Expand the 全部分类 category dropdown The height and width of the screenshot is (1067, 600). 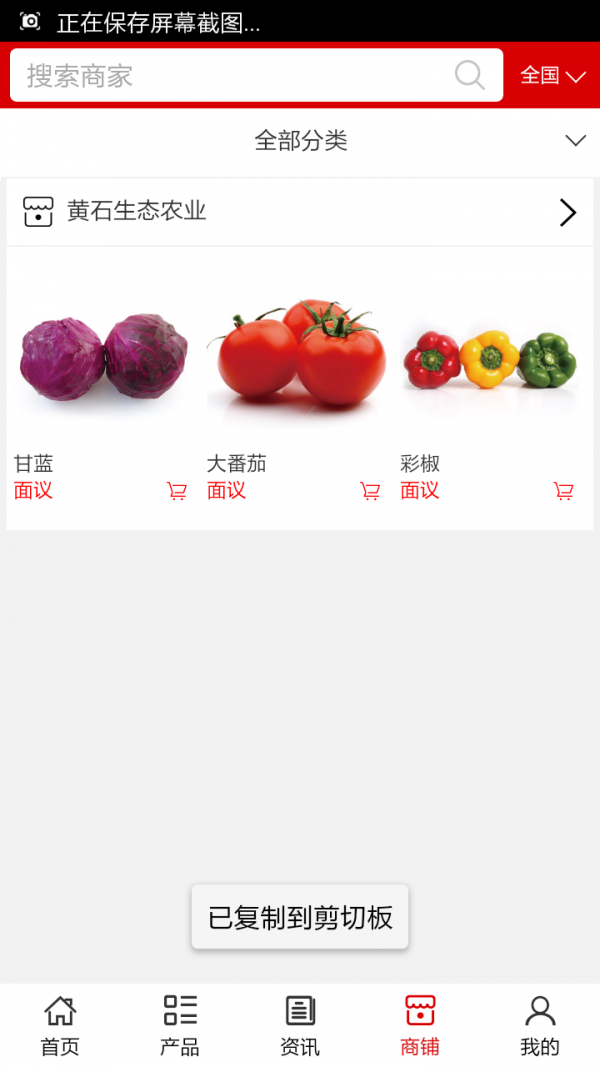[300, 141]
